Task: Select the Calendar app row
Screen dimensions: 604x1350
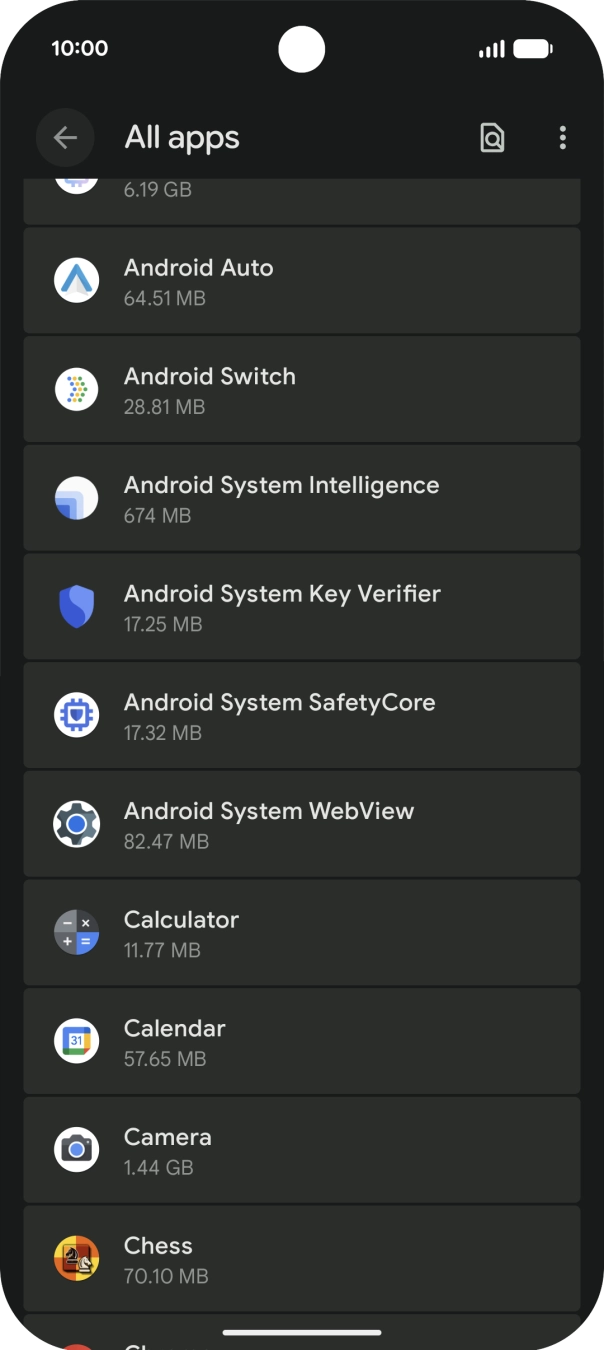Action: coord(302,1041)
